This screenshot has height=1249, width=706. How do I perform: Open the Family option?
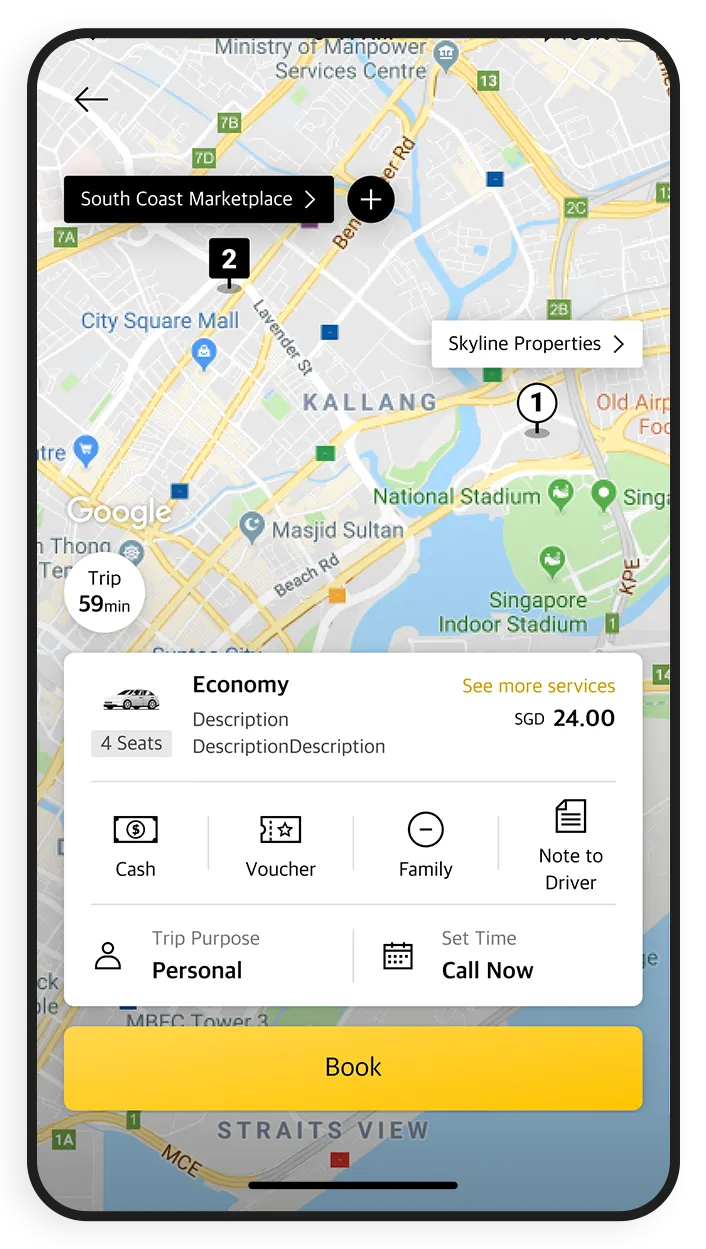[x=426, y=845]
